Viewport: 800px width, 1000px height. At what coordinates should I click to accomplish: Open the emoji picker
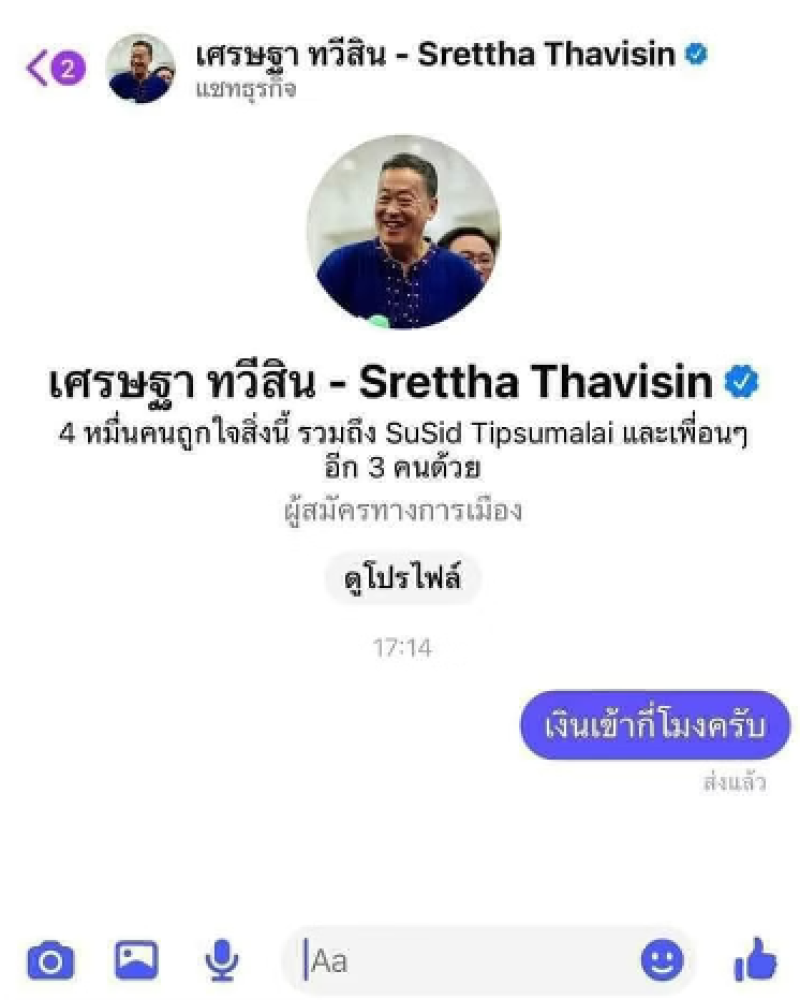click(662, 962)
